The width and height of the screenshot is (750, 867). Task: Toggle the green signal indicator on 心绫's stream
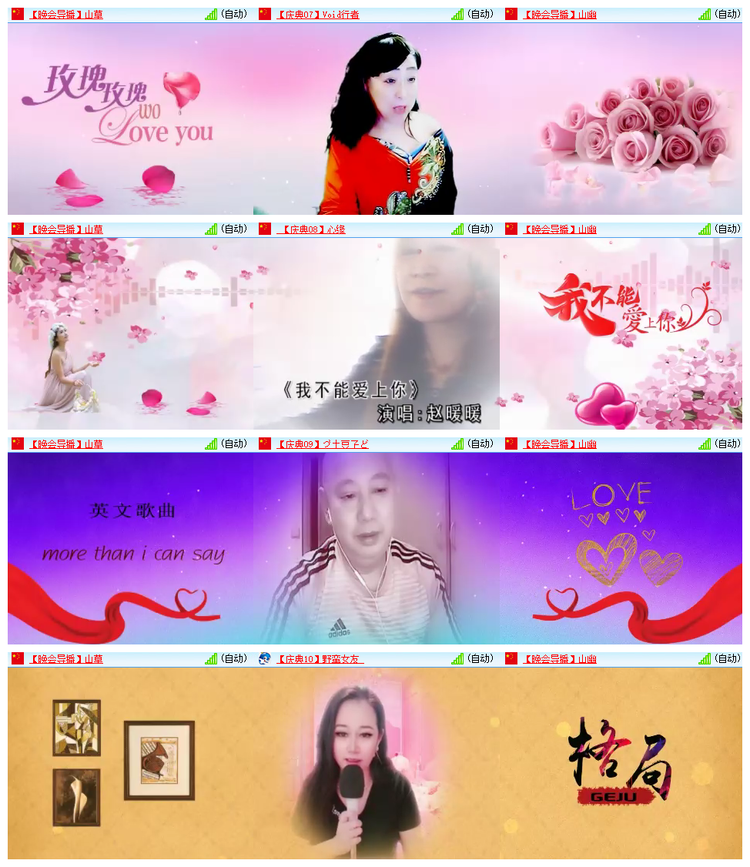[x=457, y=229]
